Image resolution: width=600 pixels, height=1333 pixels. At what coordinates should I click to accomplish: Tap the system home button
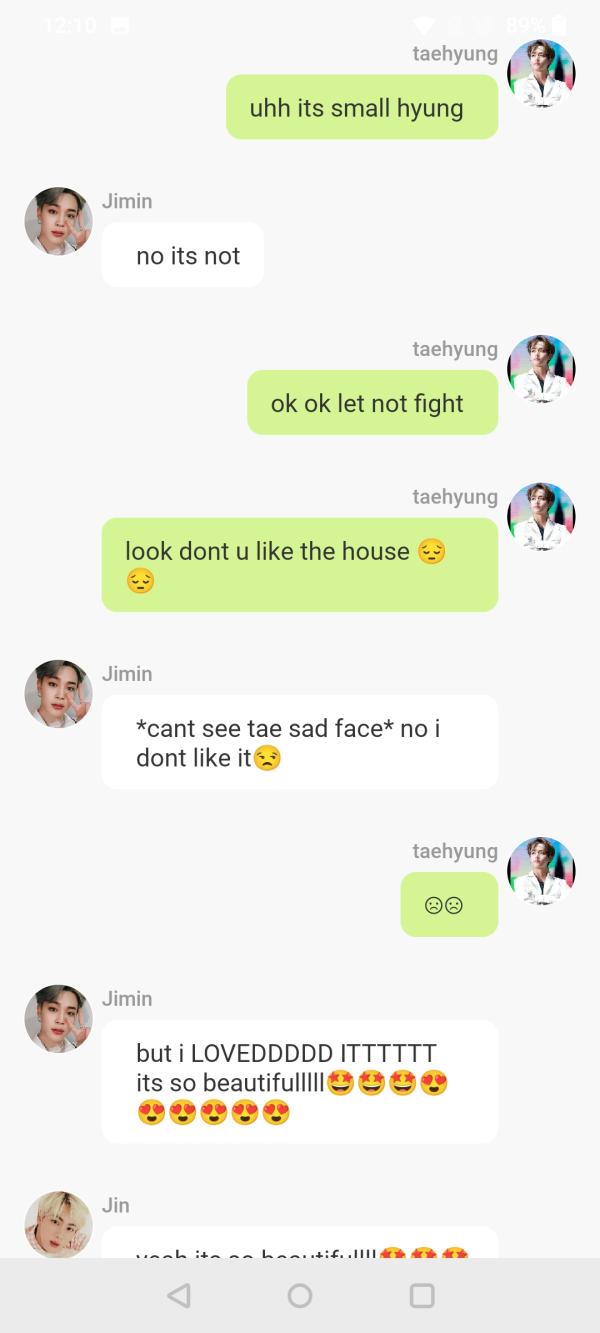click(x=300, y=1296)
